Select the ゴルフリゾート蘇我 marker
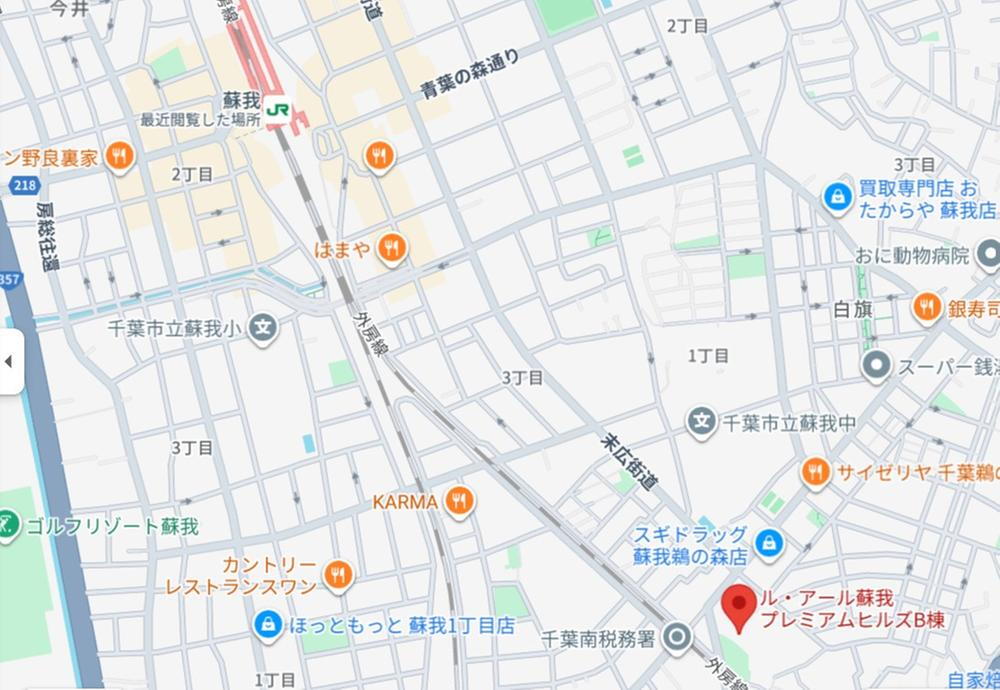 pos(8,526)
